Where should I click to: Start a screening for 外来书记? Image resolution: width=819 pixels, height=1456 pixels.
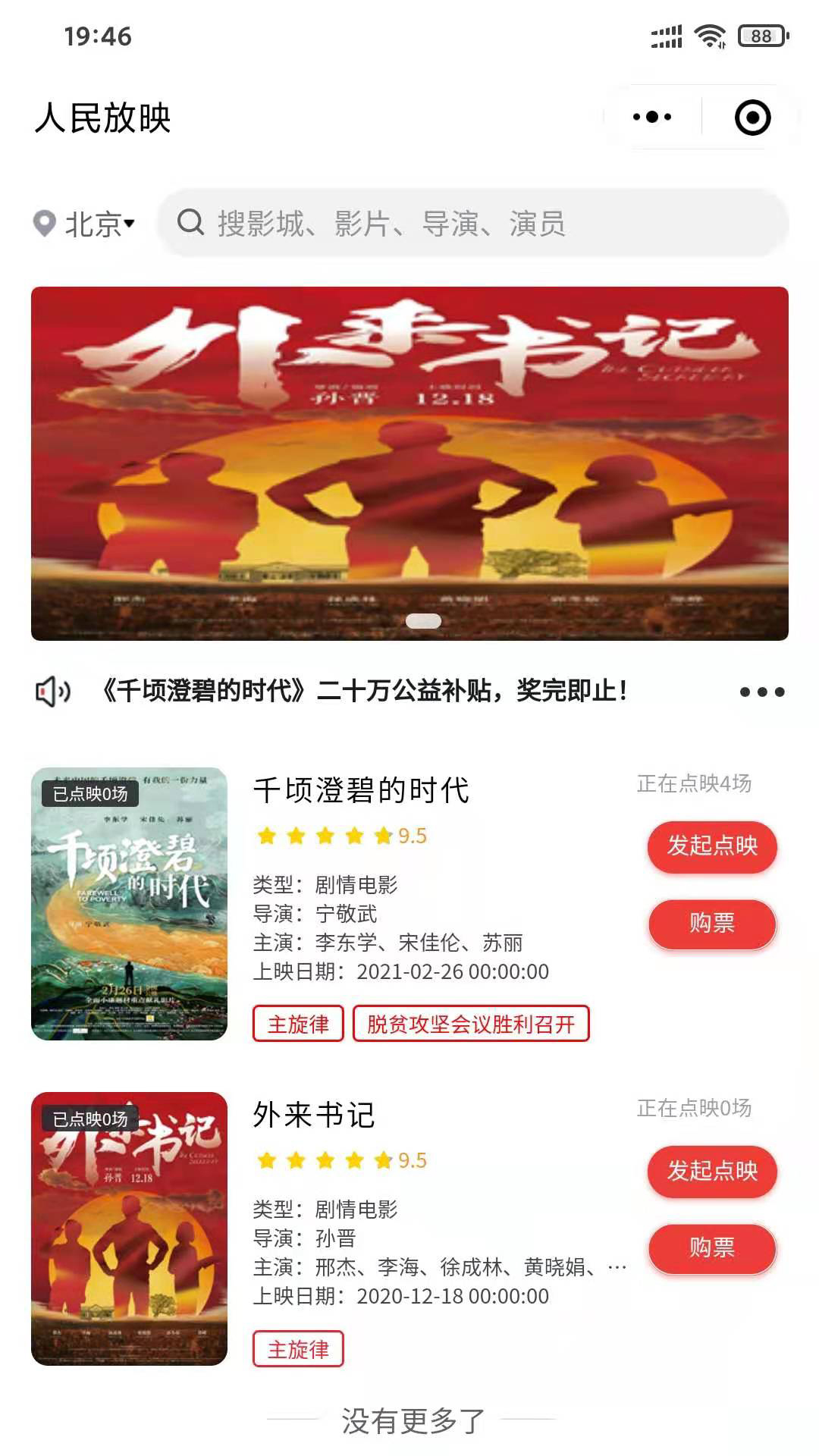click(712, 1171)
